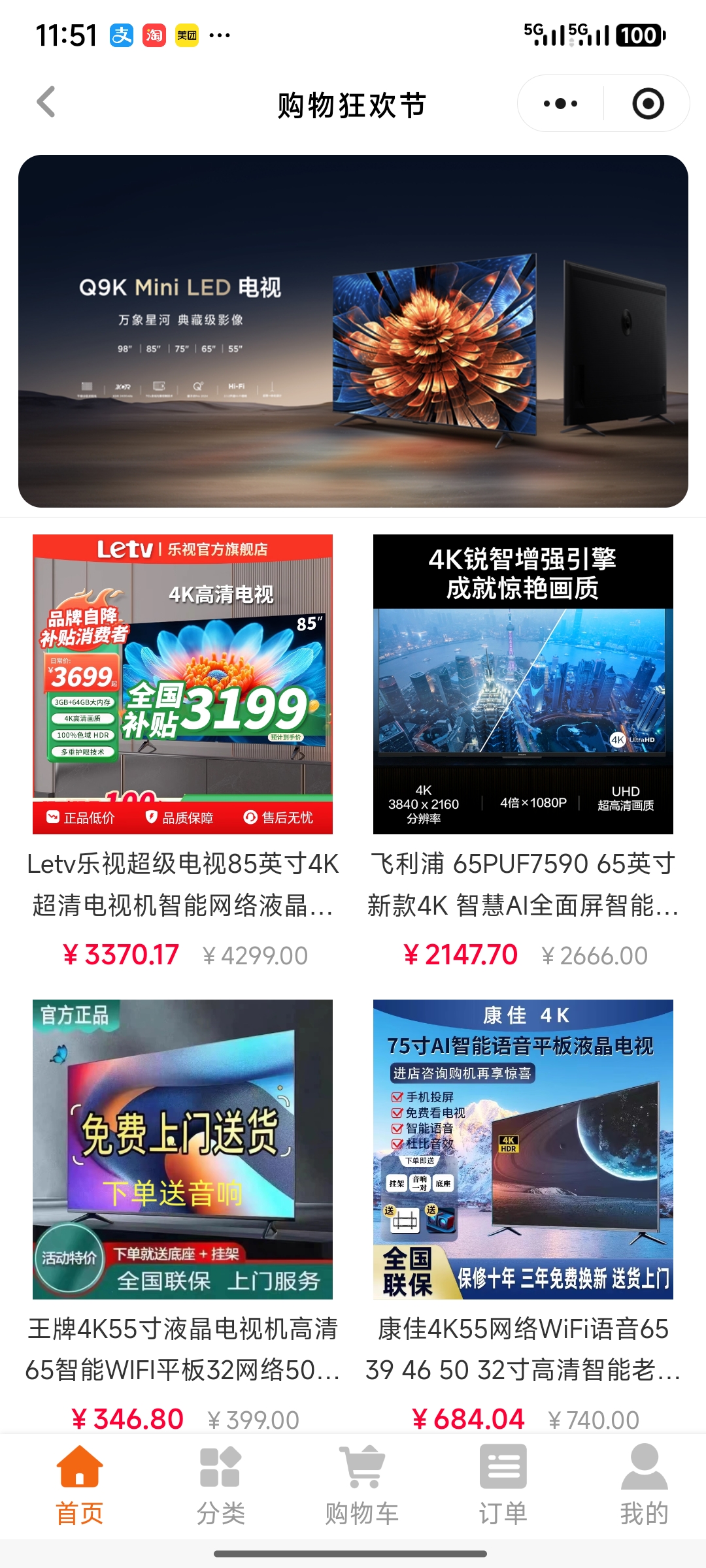Select the 王牌4K55寸 TV priced ¥346.80
The image size is (706, 1568).
pos(182,1150)
